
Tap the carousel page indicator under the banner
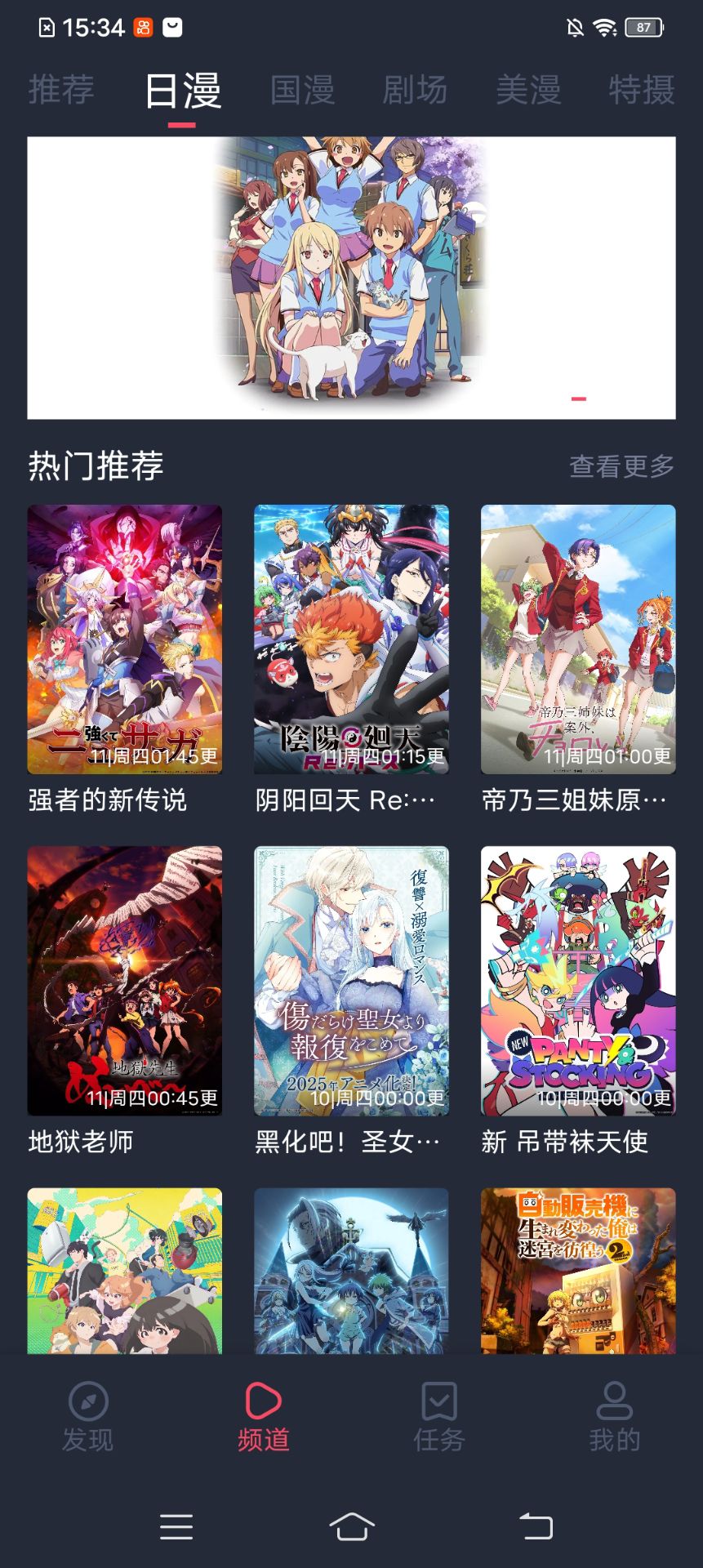[x=578, y=399]
